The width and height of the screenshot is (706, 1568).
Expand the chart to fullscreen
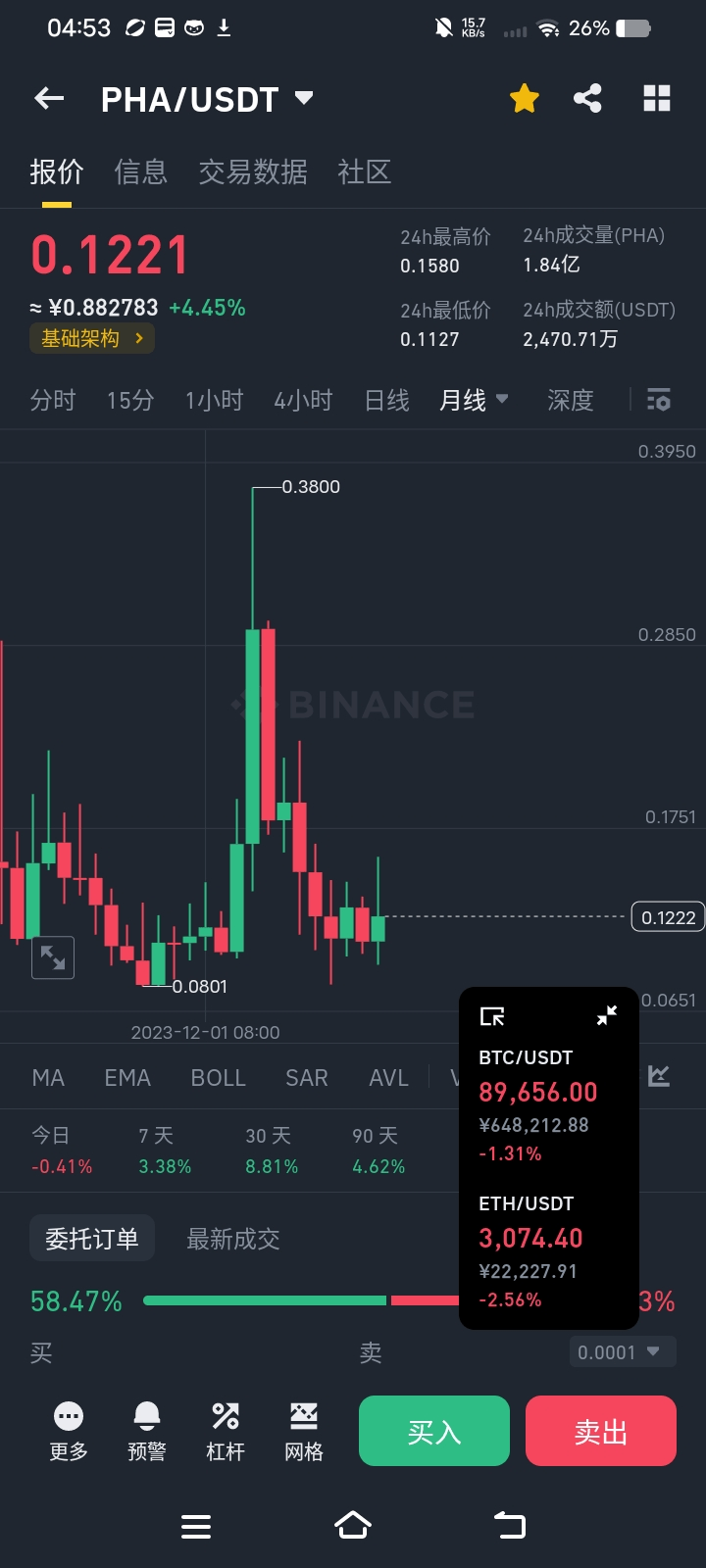click(53, 957)
